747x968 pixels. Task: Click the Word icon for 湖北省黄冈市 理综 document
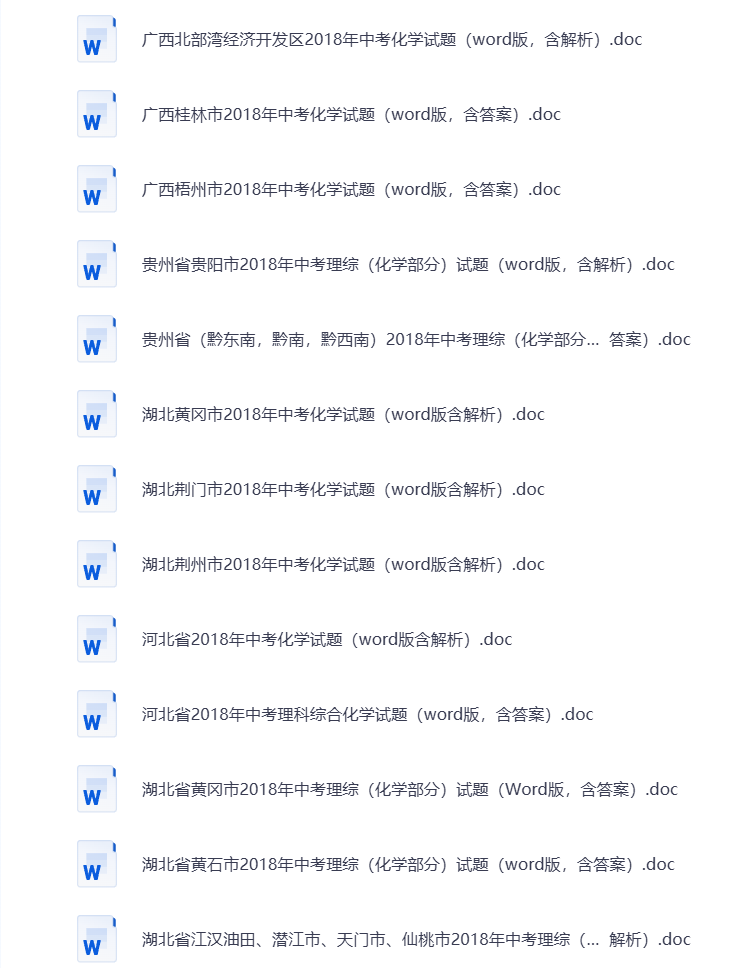[96, 789]
